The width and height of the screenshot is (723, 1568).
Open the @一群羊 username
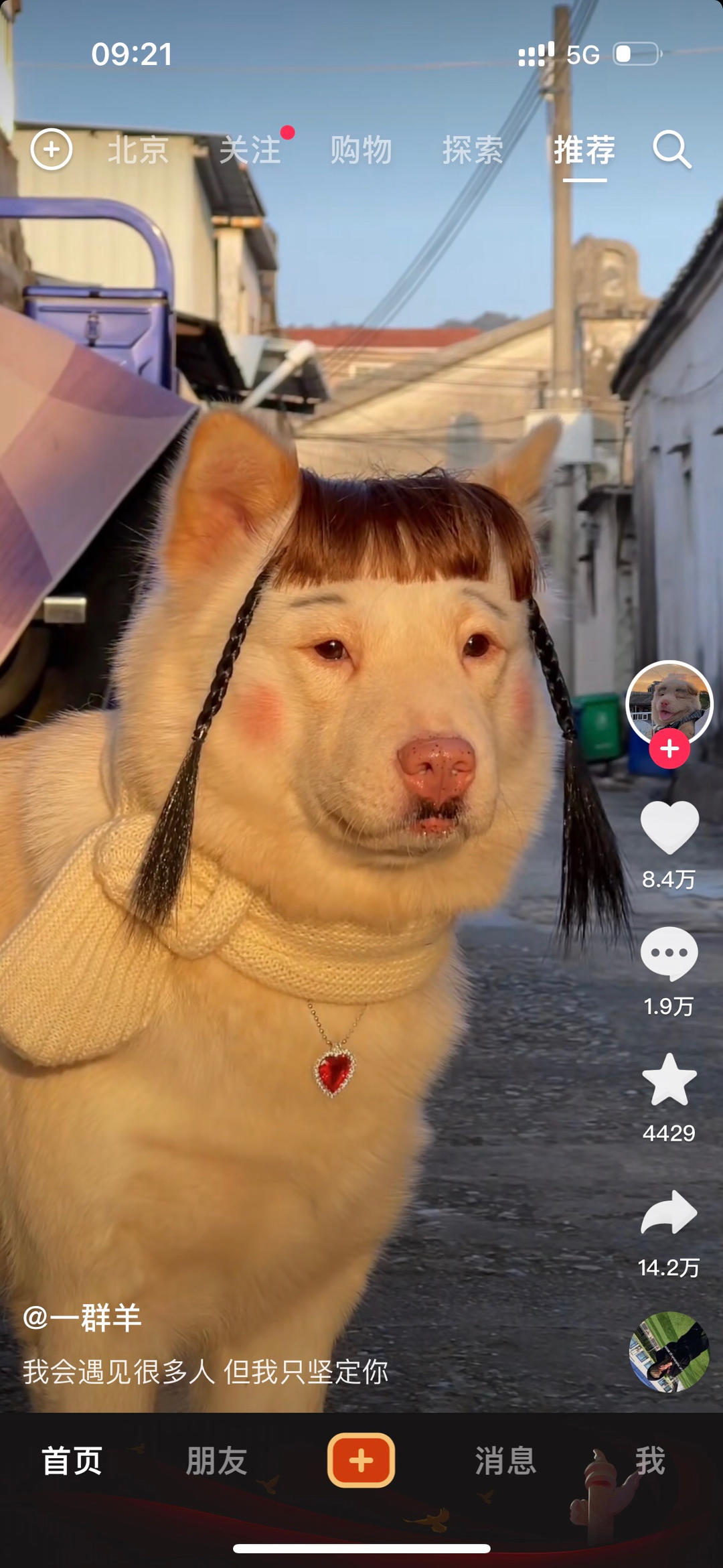82,1317
